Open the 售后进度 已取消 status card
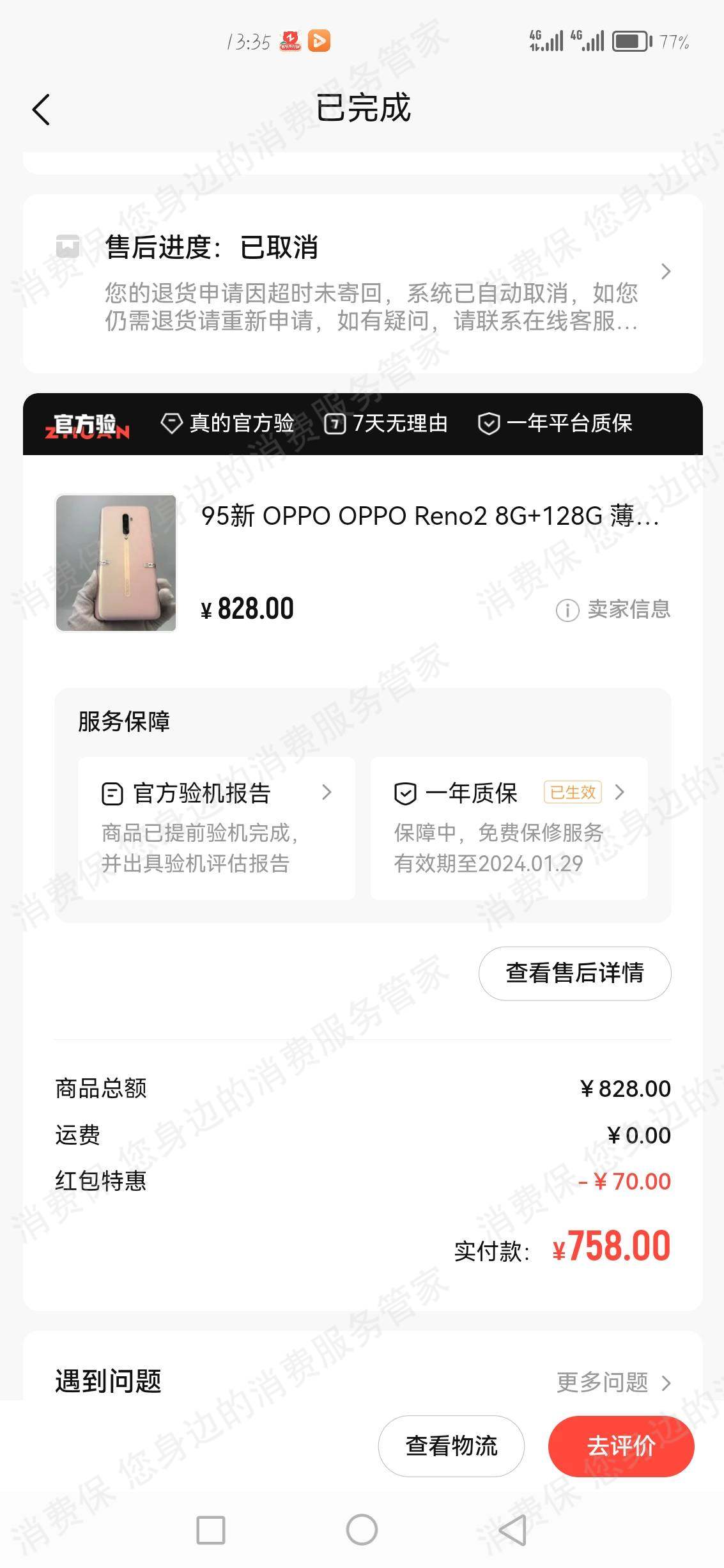The image size is (724, 1568). [x=362, y=283]
